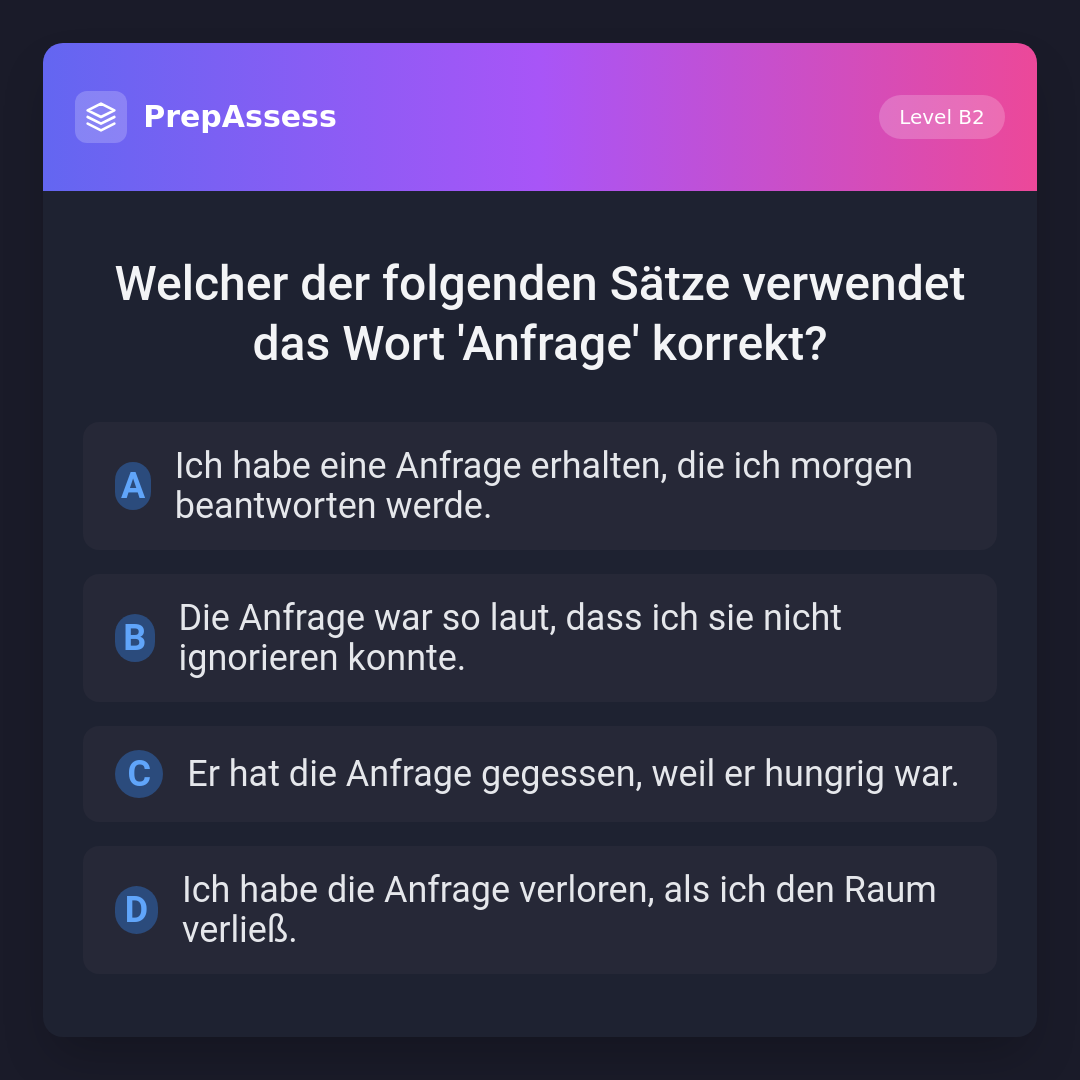The image size is (1080, 1080).
Task: Mark answer D about losing the Anfrage
Action: coord(540,910)
